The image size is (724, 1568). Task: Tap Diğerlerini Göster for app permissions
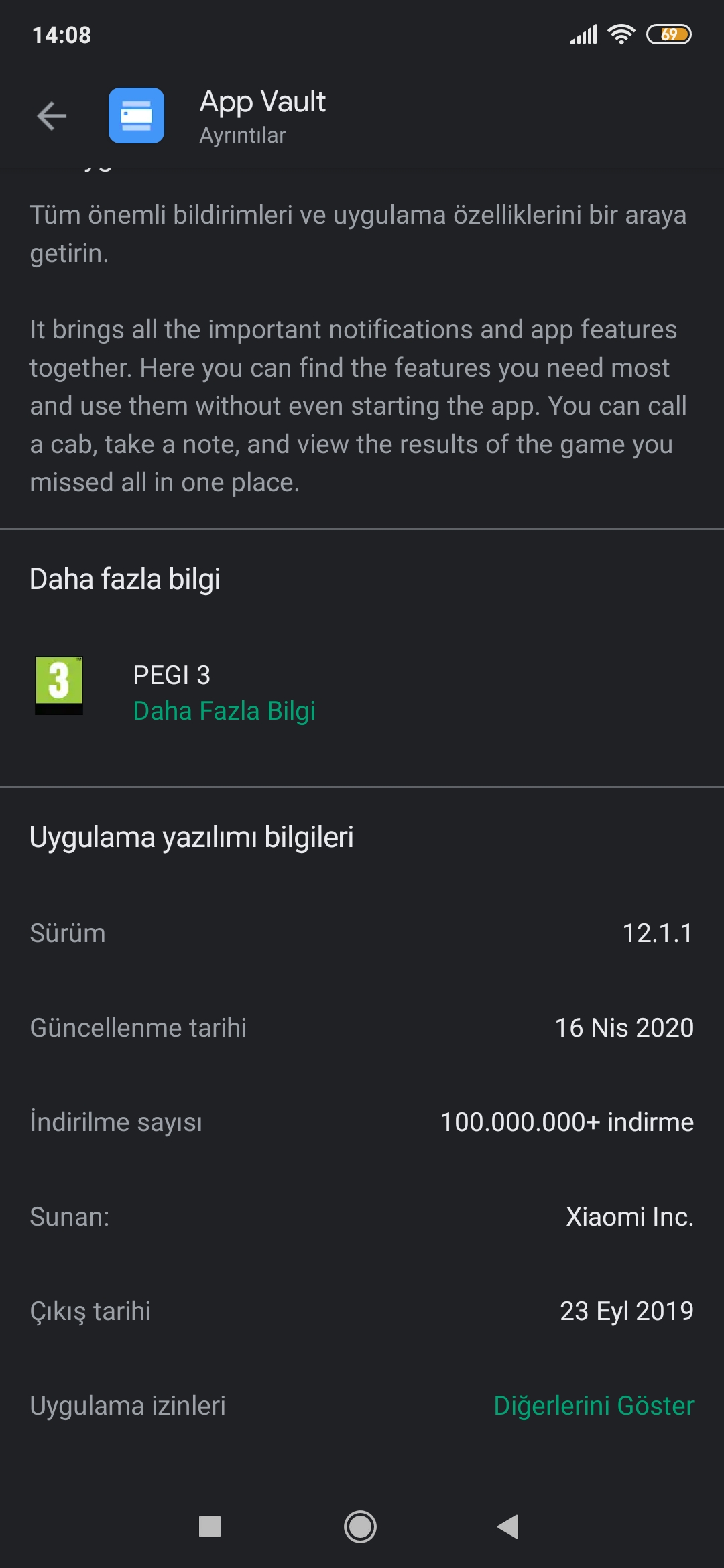[593, 1405]
